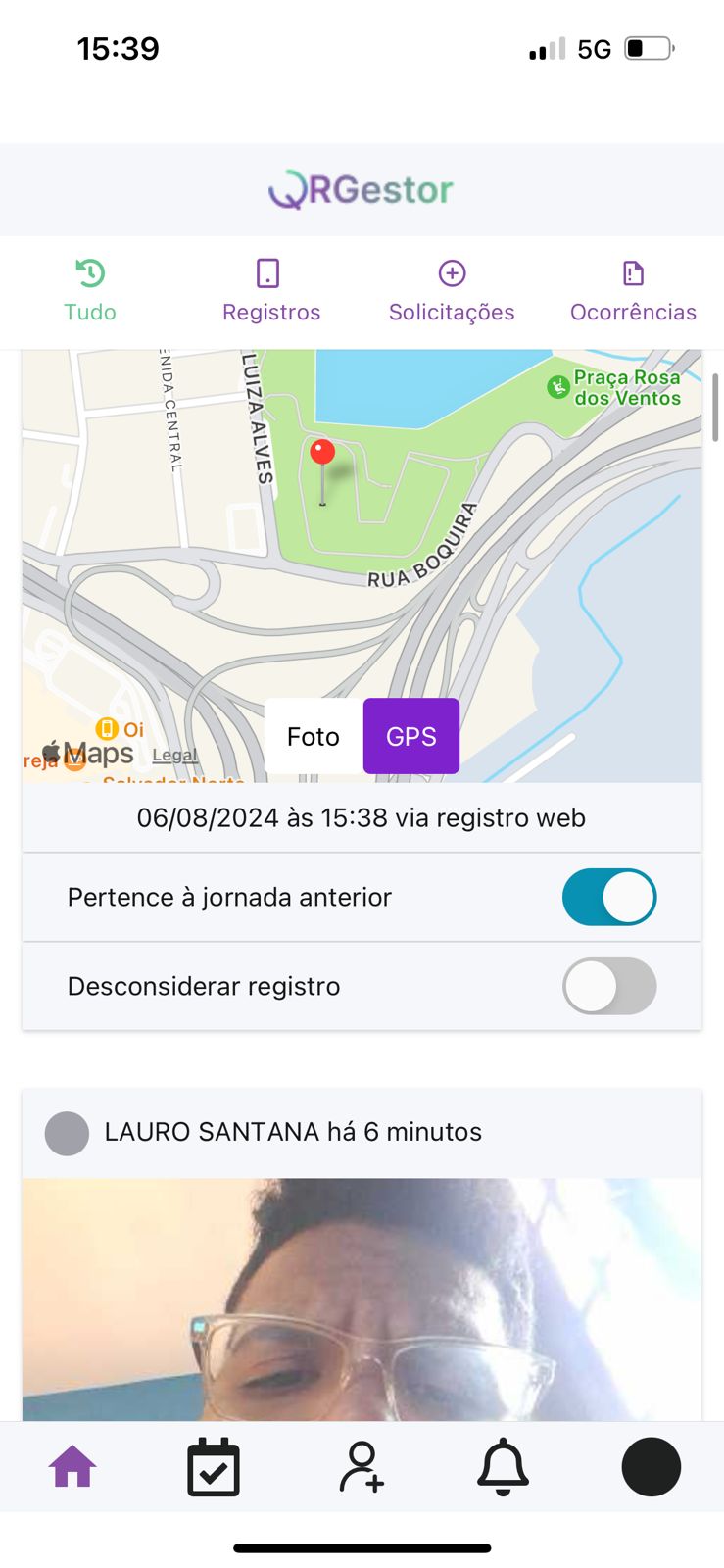Open the Ocorrências document icon
Viewport: 724px width, 1568px height.
(x=634, y=273)
